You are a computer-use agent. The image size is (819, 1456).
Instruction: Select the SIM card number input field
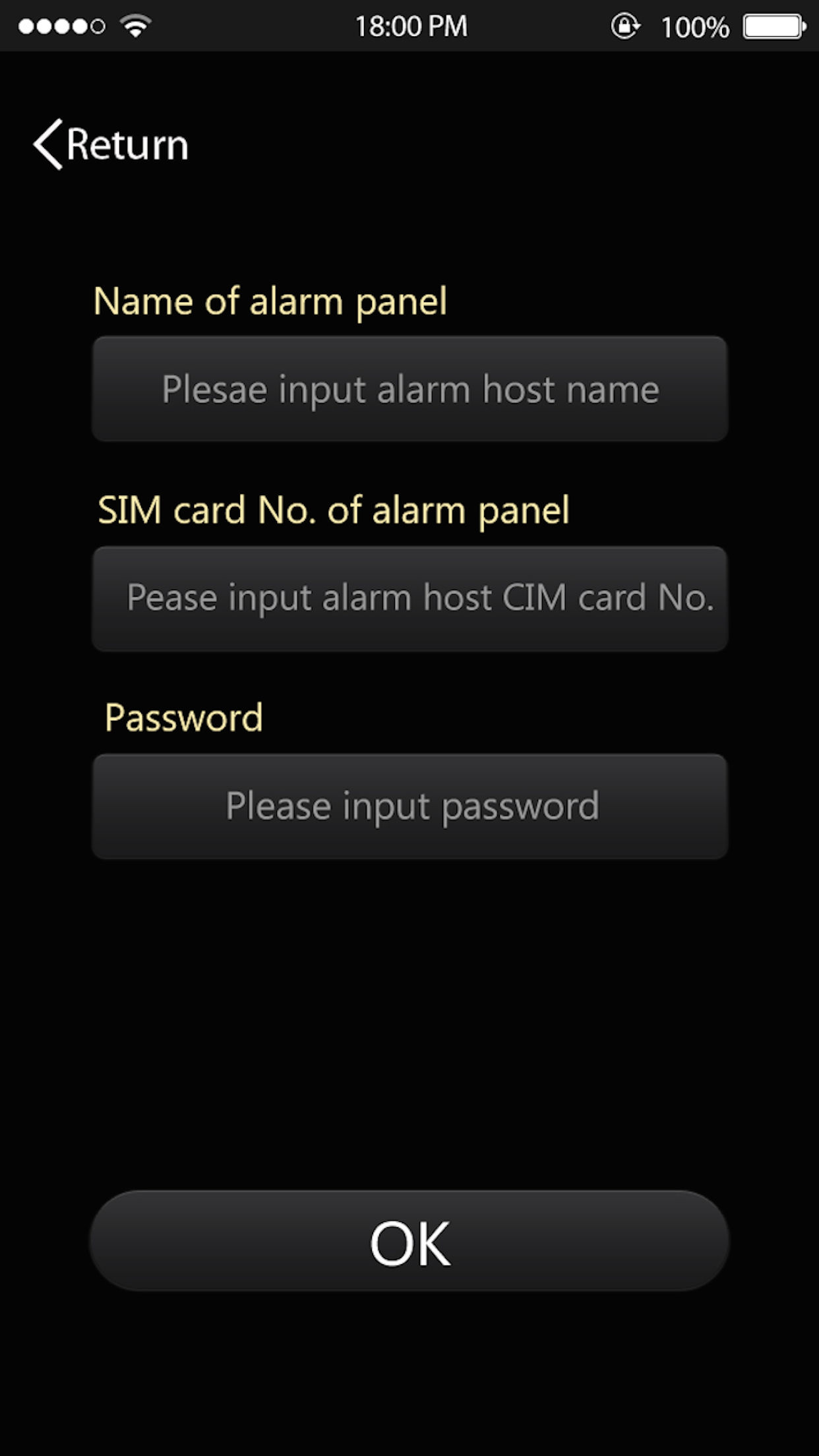coord(409,597)
